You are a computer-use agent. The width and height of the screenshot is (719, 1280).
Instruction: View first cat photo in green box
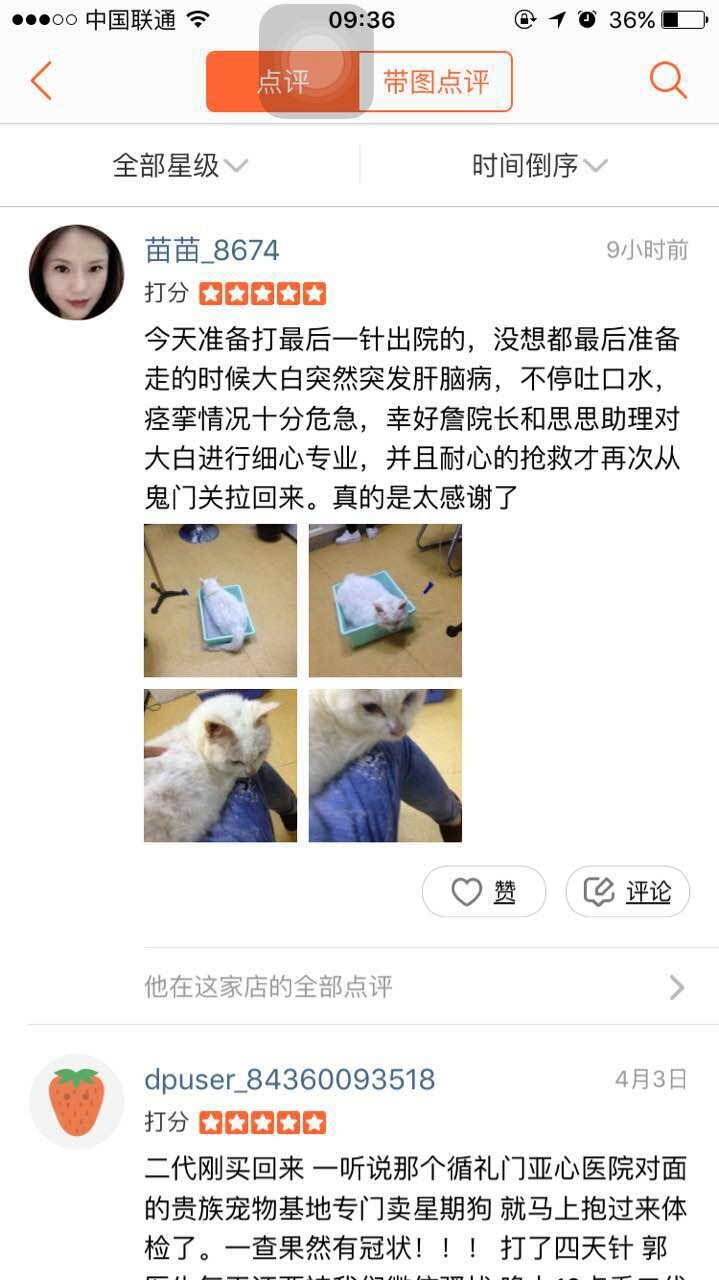point(220,600)
